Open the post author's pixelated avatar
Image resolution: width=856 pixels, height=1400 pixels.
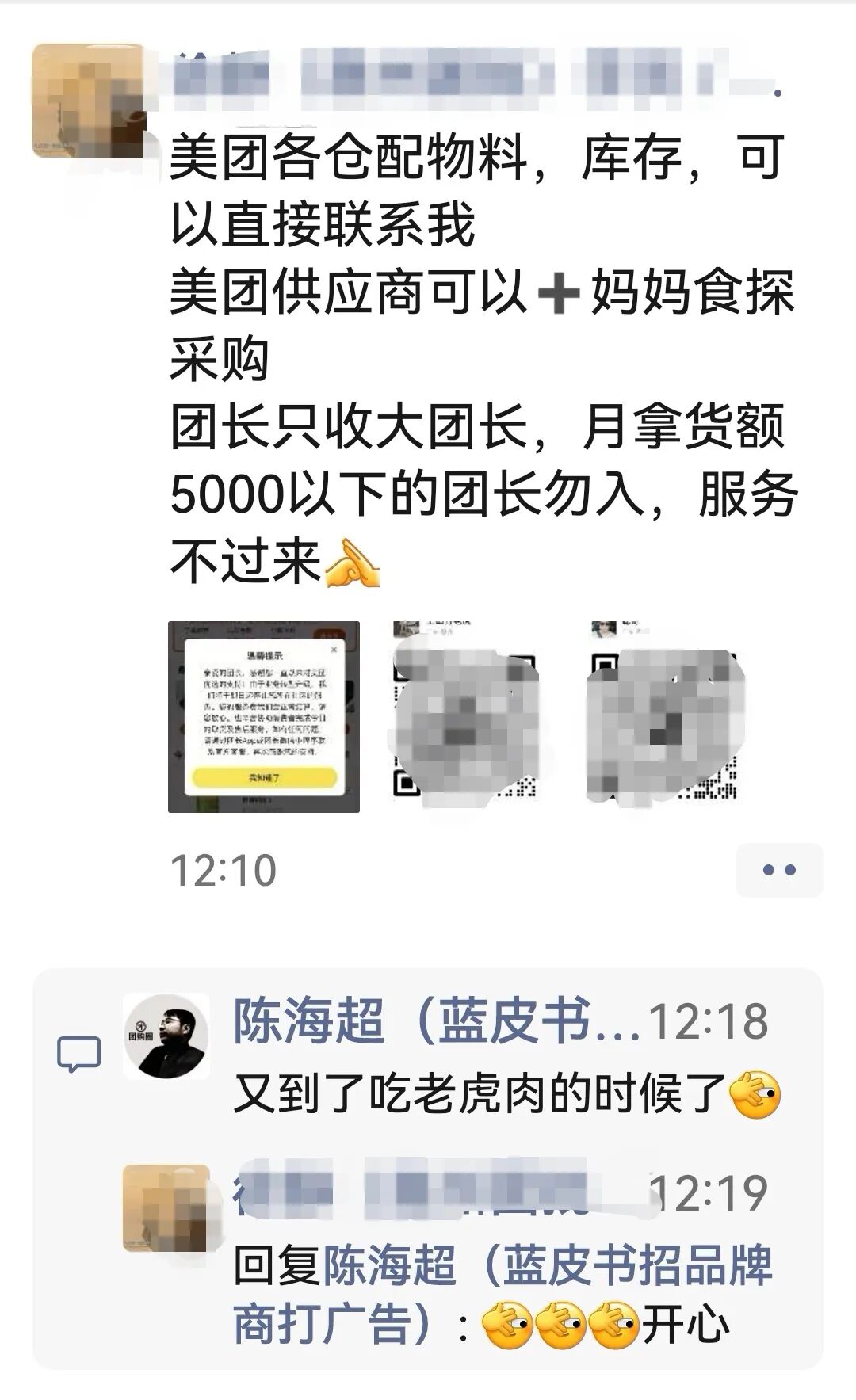coord(89,101)
